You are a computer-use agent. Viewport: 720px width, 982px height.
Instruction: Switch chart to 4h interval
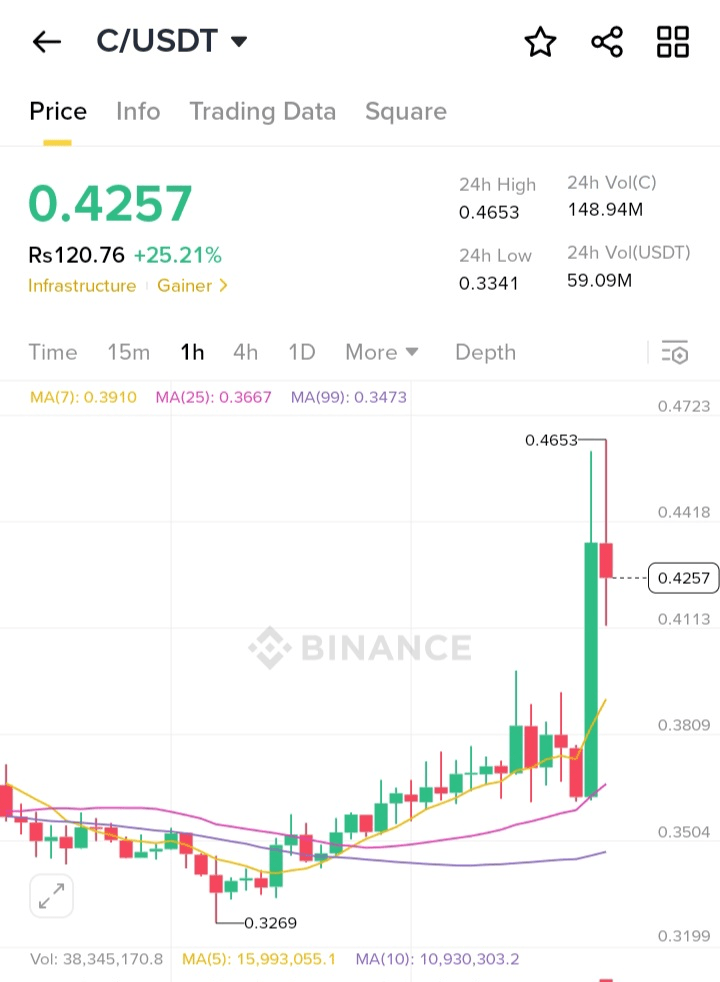point(245,352)
